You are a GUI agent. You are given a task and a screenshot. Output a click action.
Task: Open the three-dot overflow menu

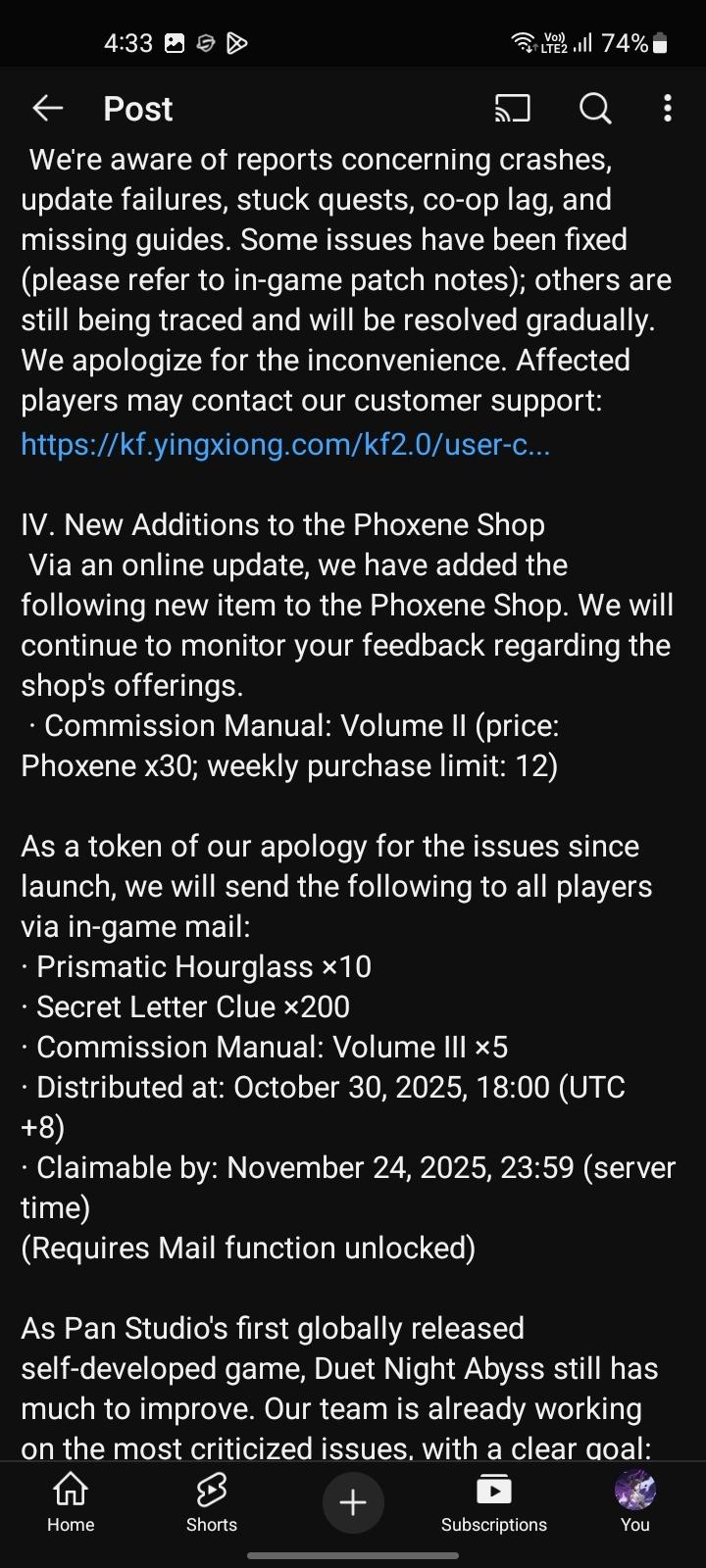(x=668, y=108)
